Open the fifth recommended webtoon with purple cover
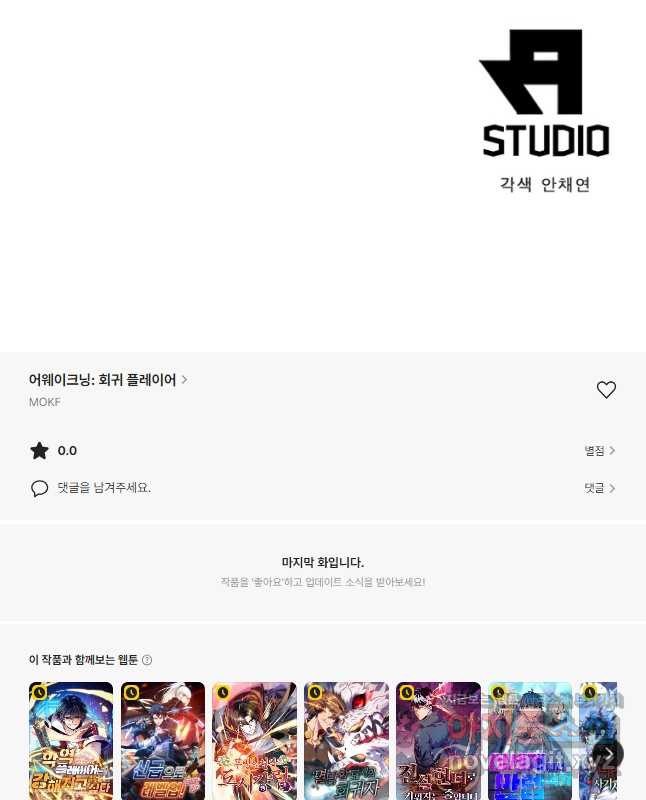This screenshot has width=646, height=800. click(439, 740)
